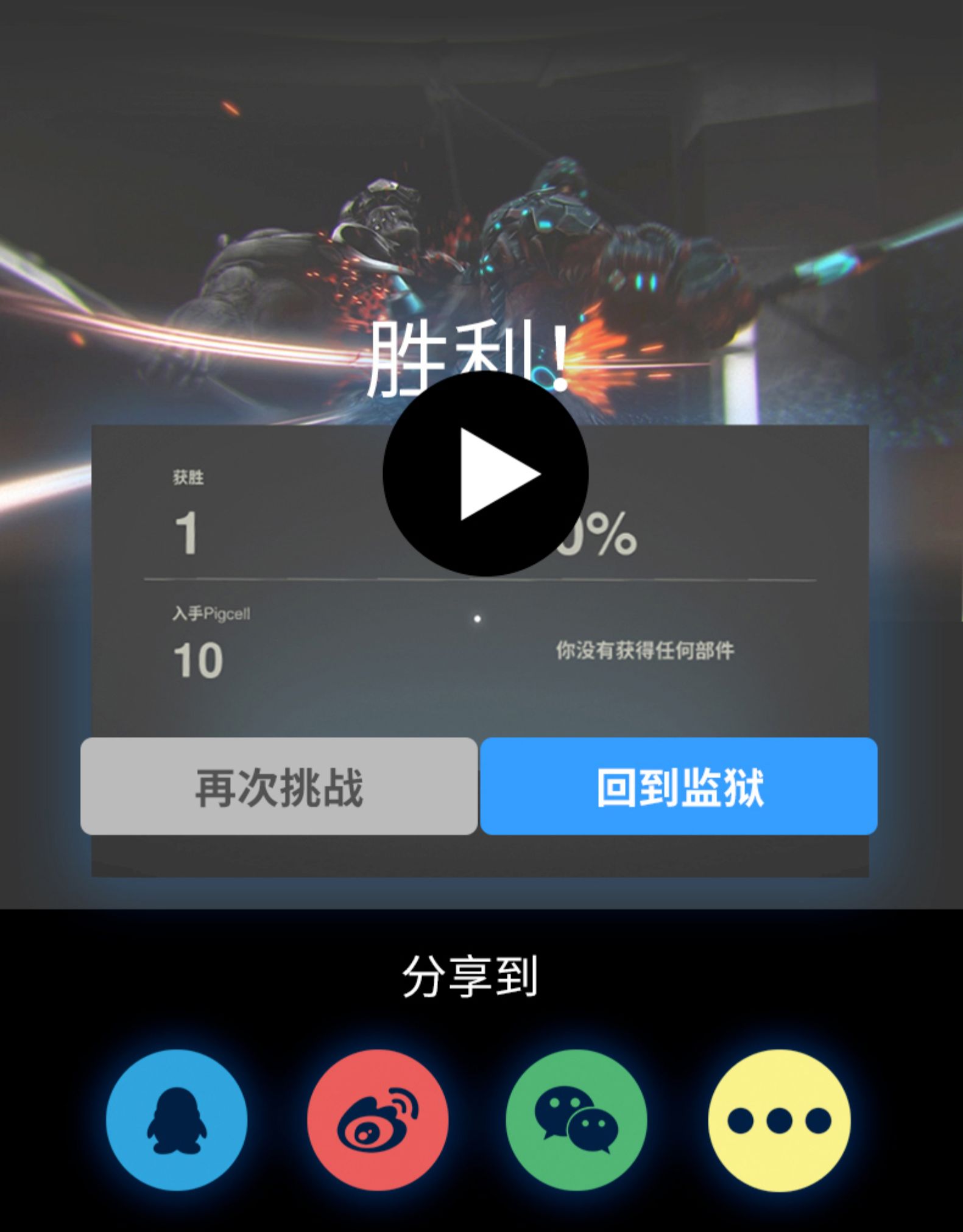Share to WeChat
Image resolution: width=963 pixels, height=1232 pixels.
(x=576, y=1120)
